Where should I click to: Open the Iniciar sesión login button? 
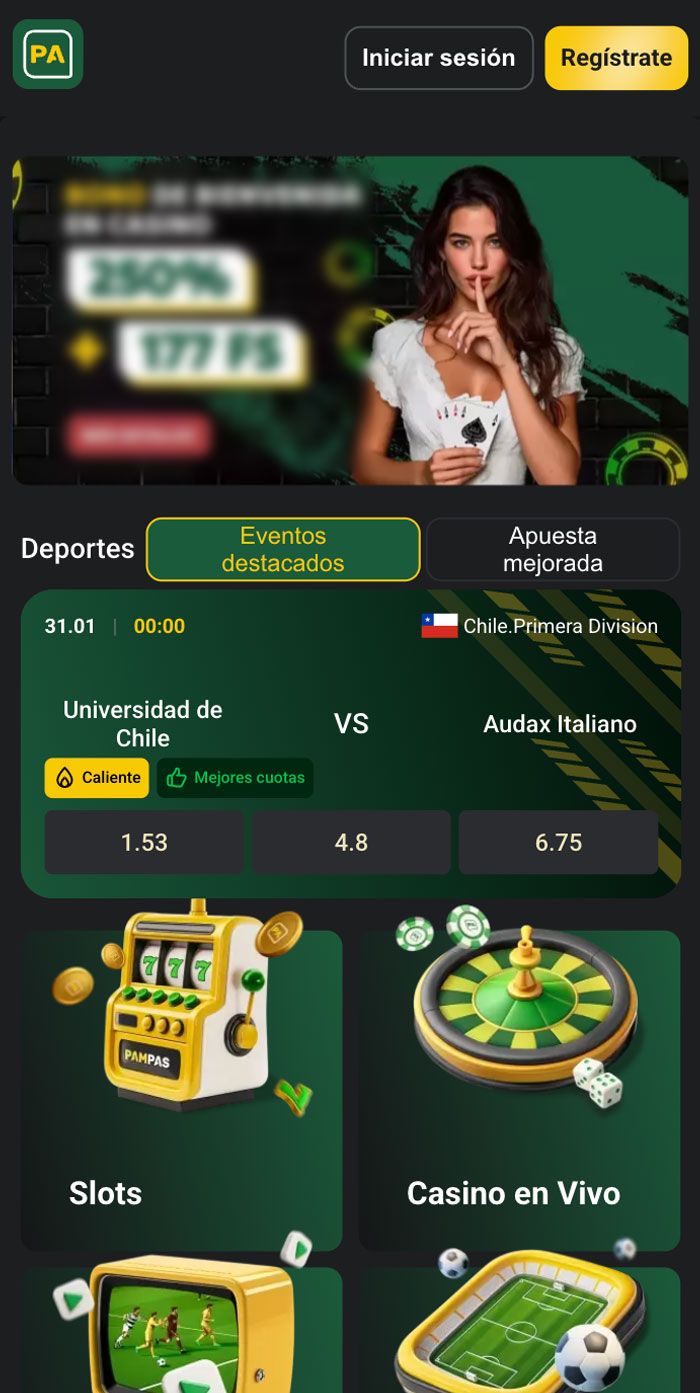click(438, 58)
